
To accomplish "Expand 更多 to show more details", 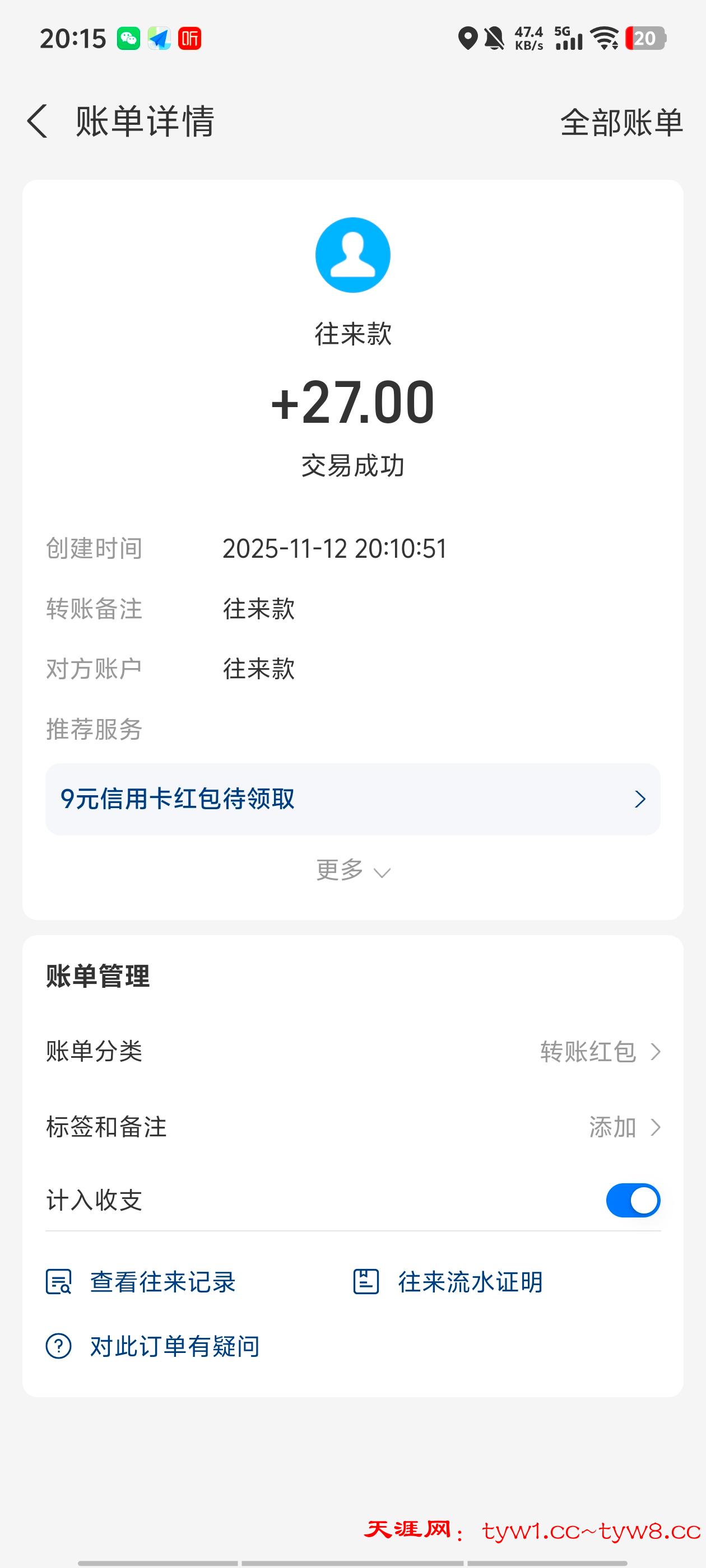I will pos(352,870).
